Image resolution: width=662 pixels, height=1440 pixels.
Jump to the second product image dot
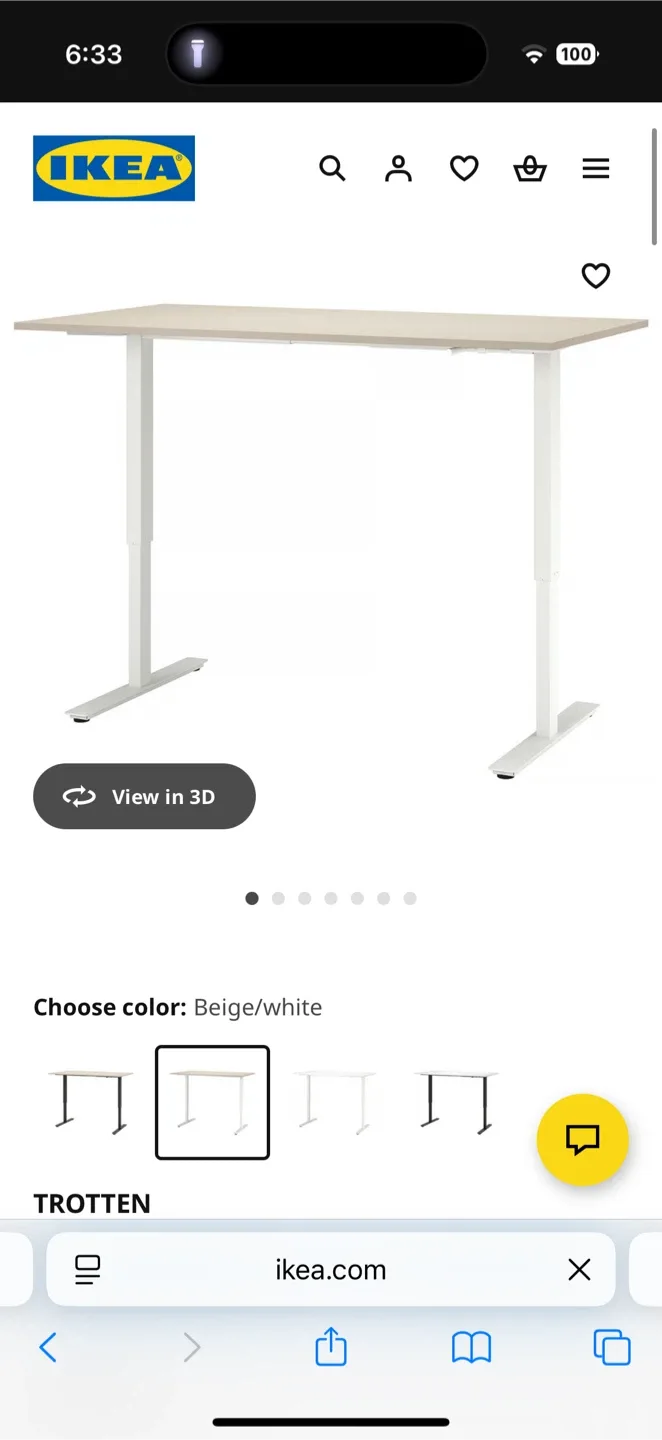pyautogui.click(x=278, y=898)
